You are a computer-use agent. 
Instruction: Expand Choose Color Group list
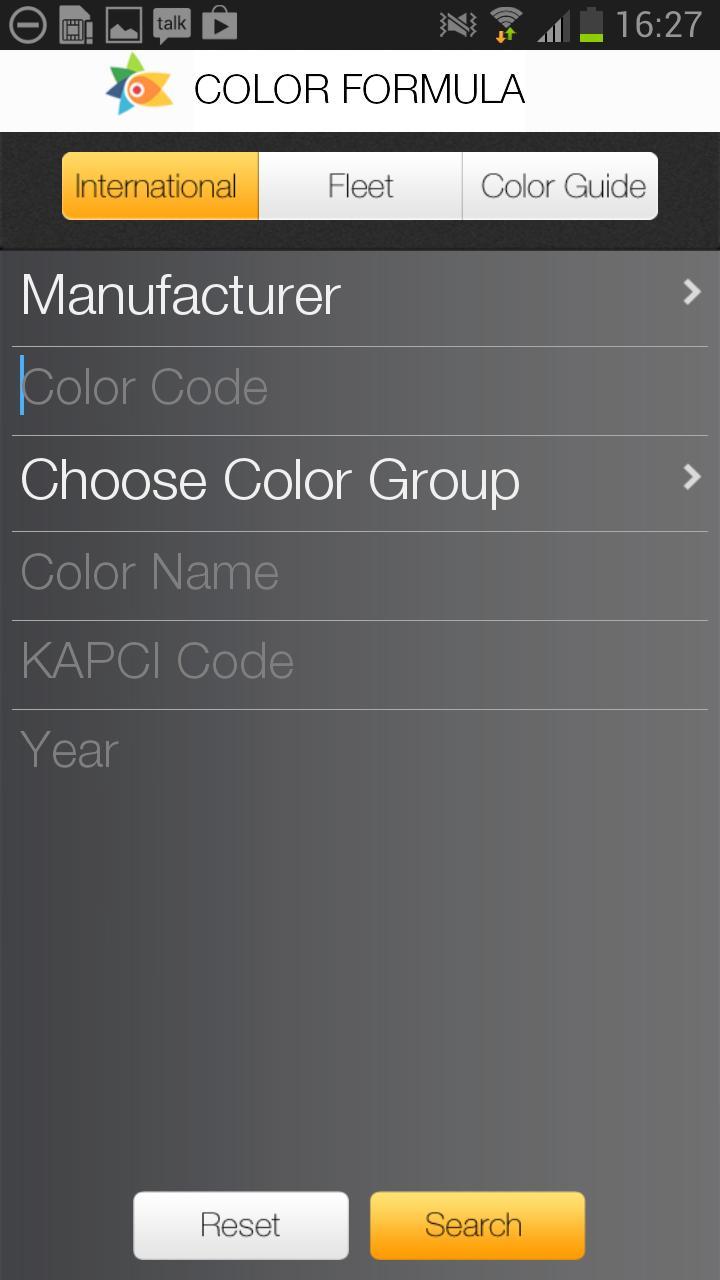[x=360, y=480]
